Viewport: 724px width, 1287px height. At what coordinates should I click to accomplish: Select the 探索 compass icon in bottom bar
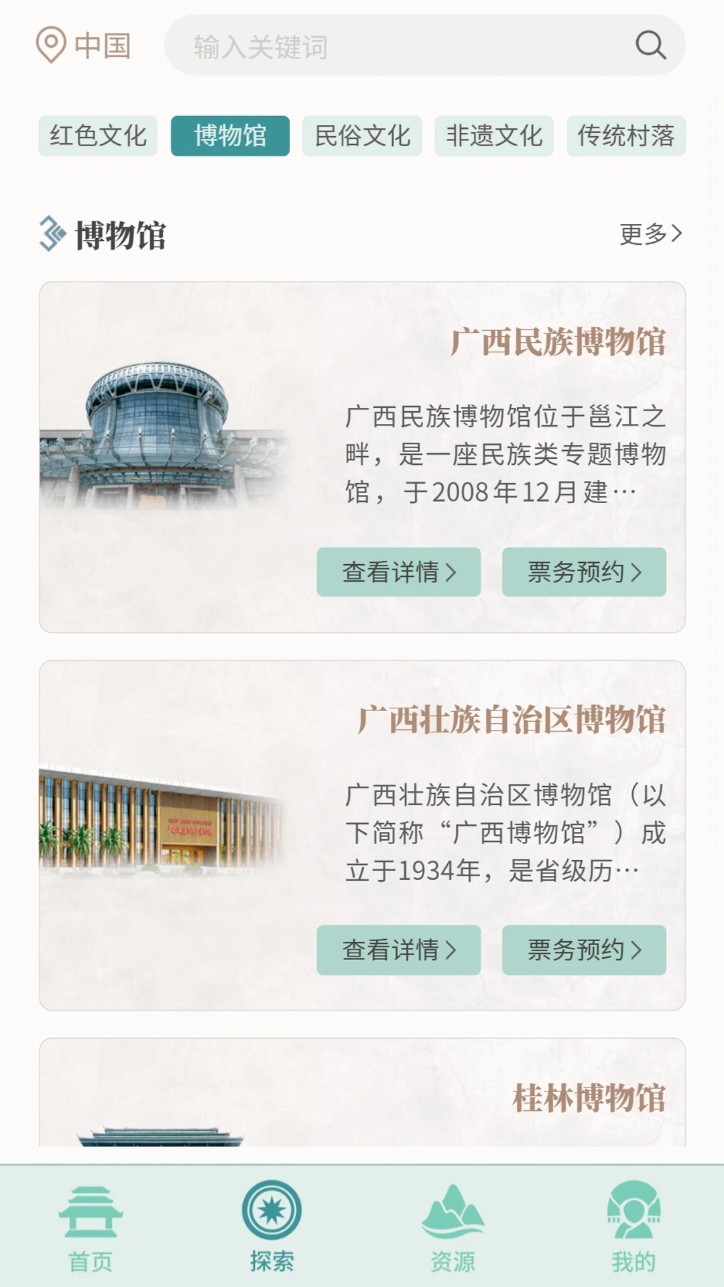pyautogui.click(x=270, y=1210)
